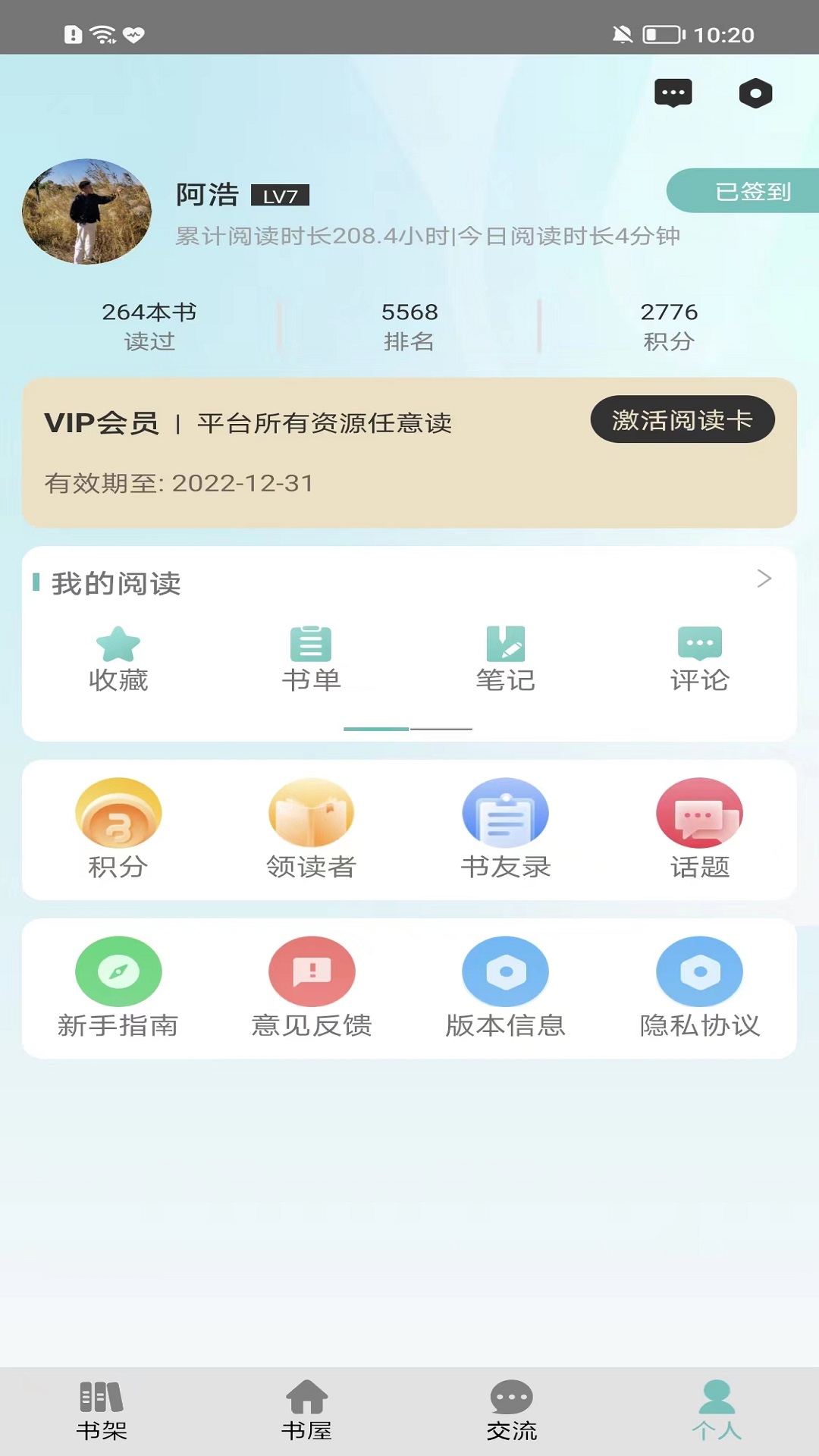Check 版本信息 version info icon
The height and width of the screenshot is (1456, 819).
pos(506,974)
